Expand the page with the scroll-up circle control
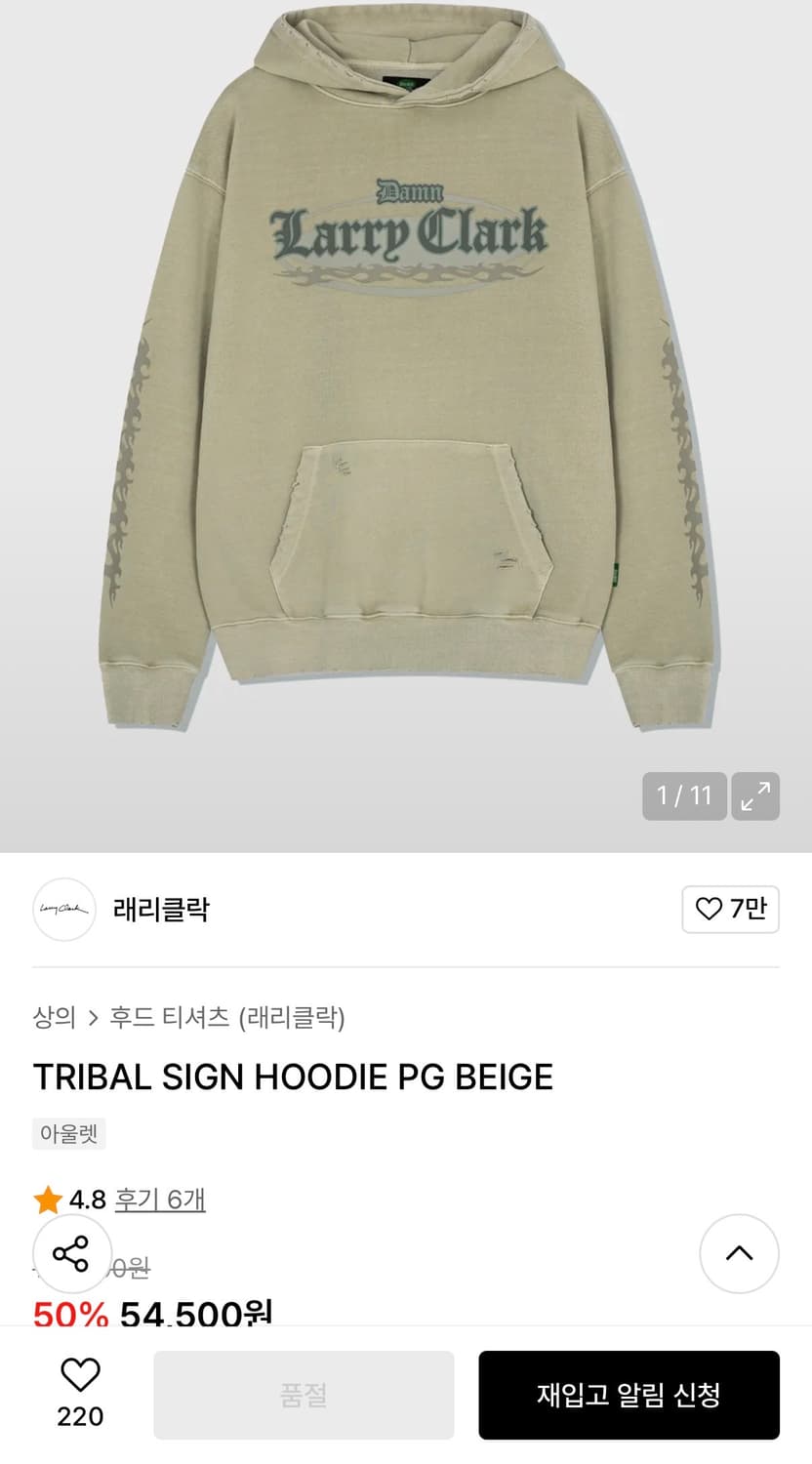This screenshot has height=1464, width=812. click(x=739, y=1254)
